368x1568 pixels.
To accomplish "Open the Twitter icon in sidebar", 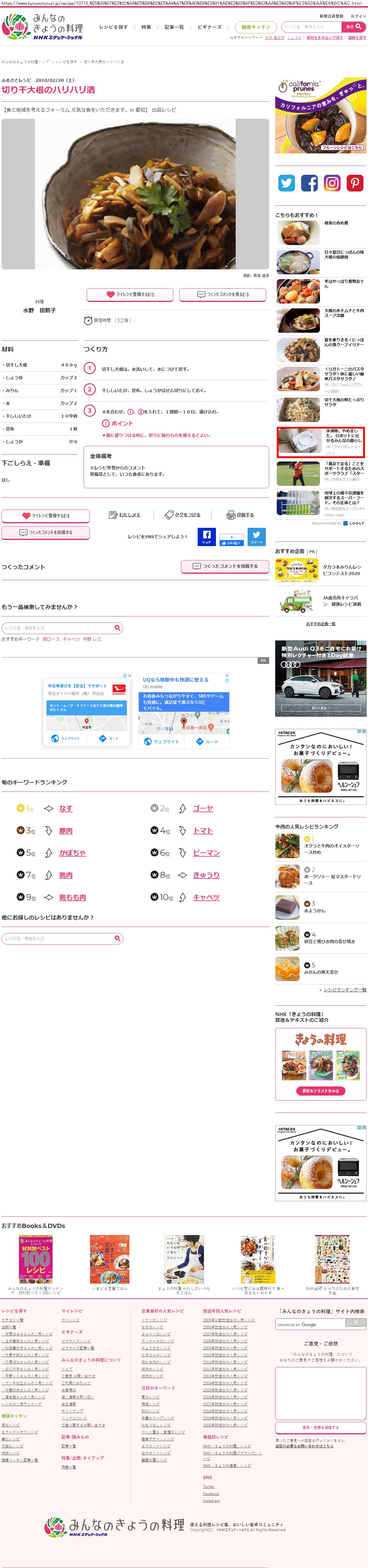I will pos(286,183).
